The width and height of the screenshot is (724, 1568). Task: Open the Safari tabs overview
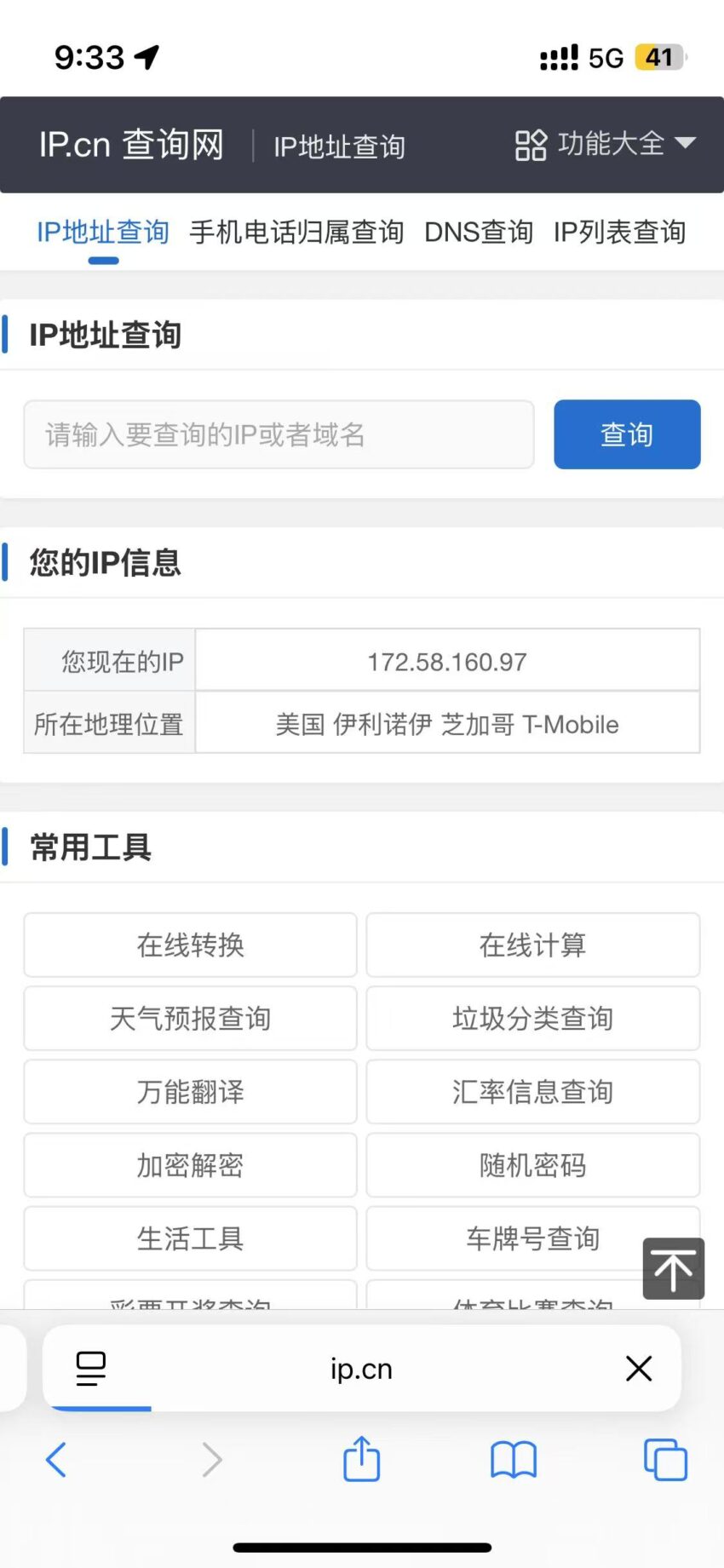coord(665,1460)
